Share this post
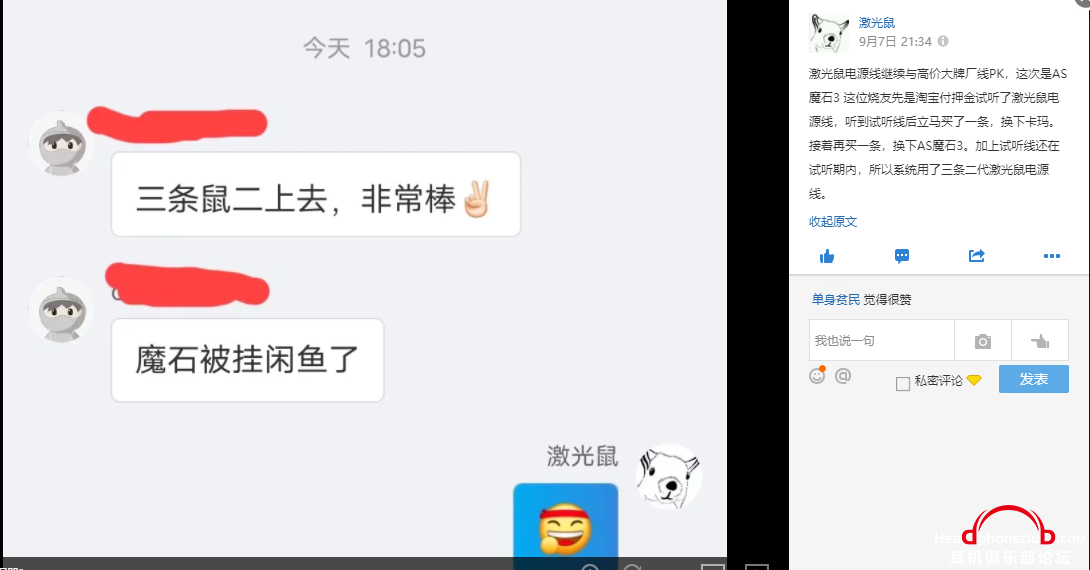The width and height of the screenshot is (1090, 570). pos(977,256)
